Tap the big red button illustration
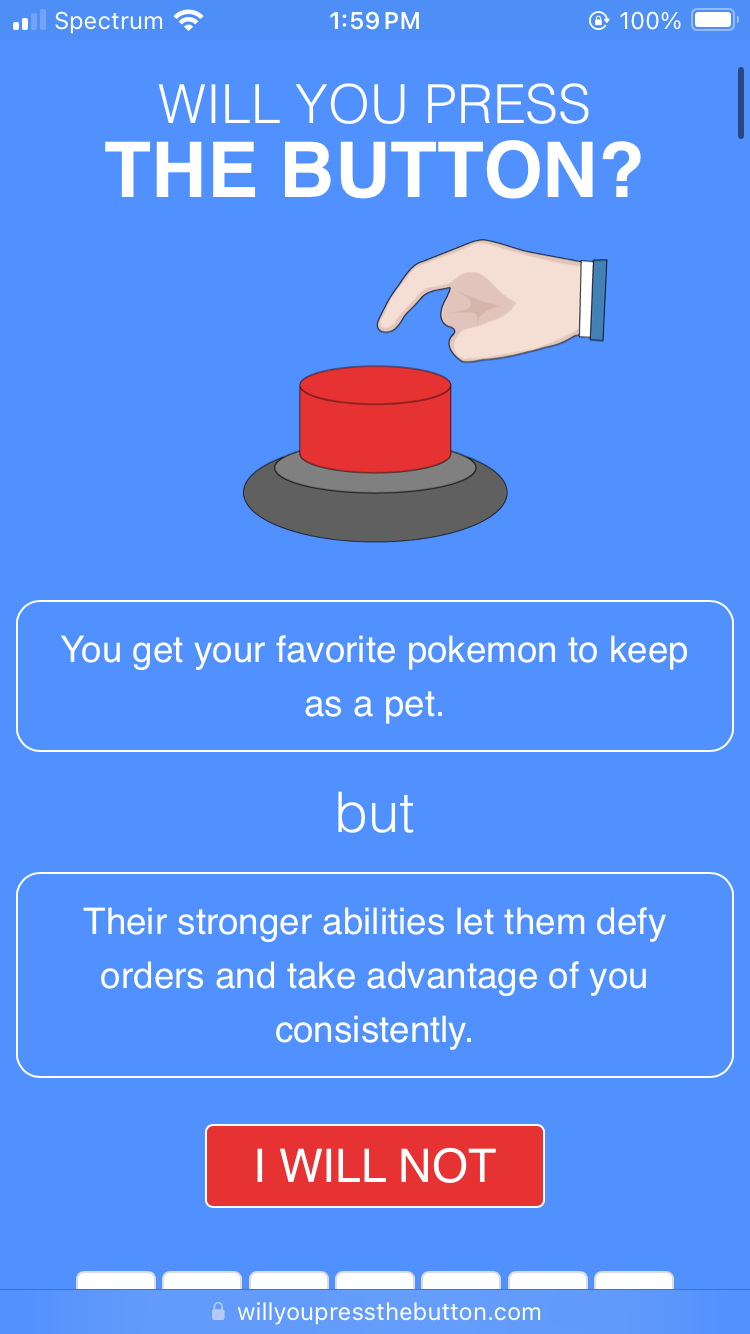This screenshot has height=1334, width=750. click(375, 454)
